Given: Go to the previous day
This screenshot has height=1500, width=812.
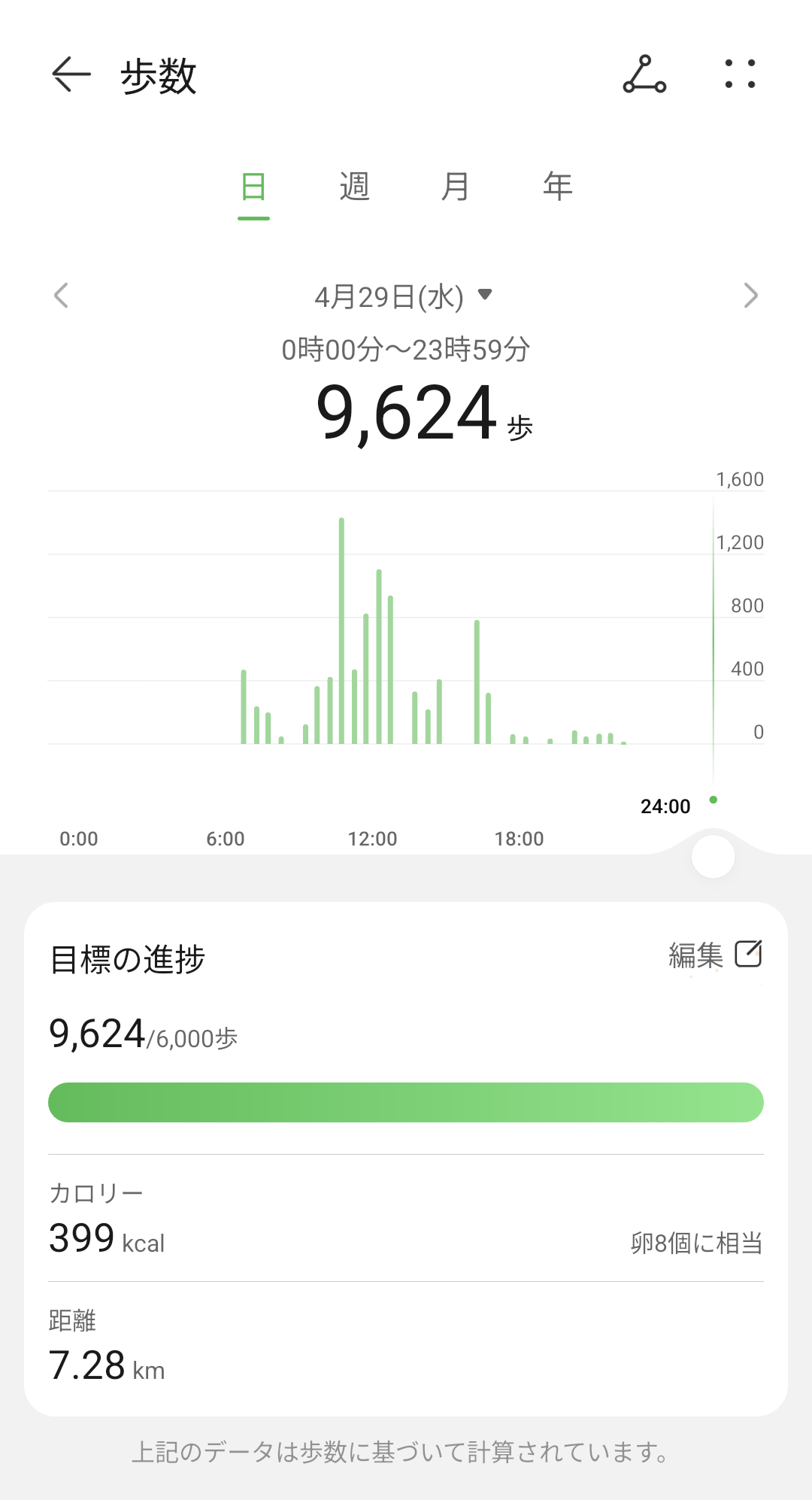Looking at the screenshot, I should tap(62, 296).
